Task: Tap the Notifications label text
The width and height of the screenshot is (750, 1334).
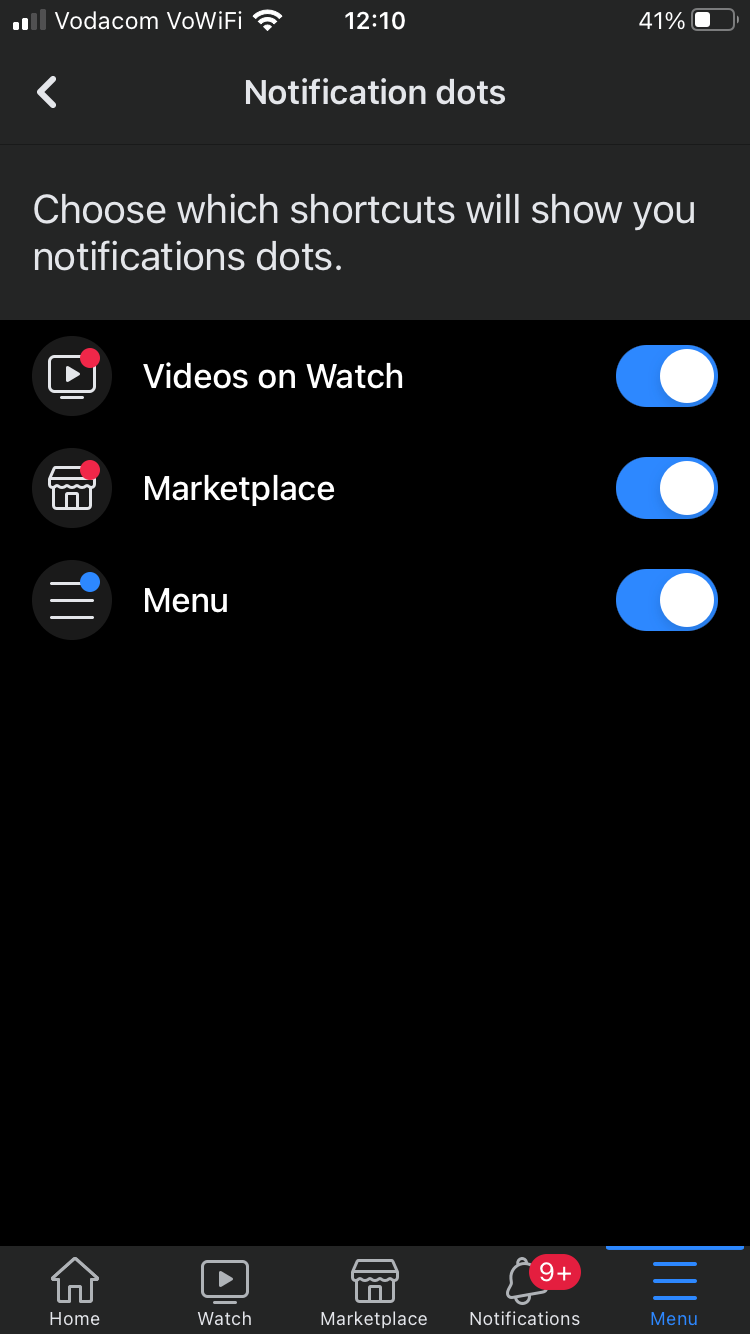Action: click(524, 1318)
